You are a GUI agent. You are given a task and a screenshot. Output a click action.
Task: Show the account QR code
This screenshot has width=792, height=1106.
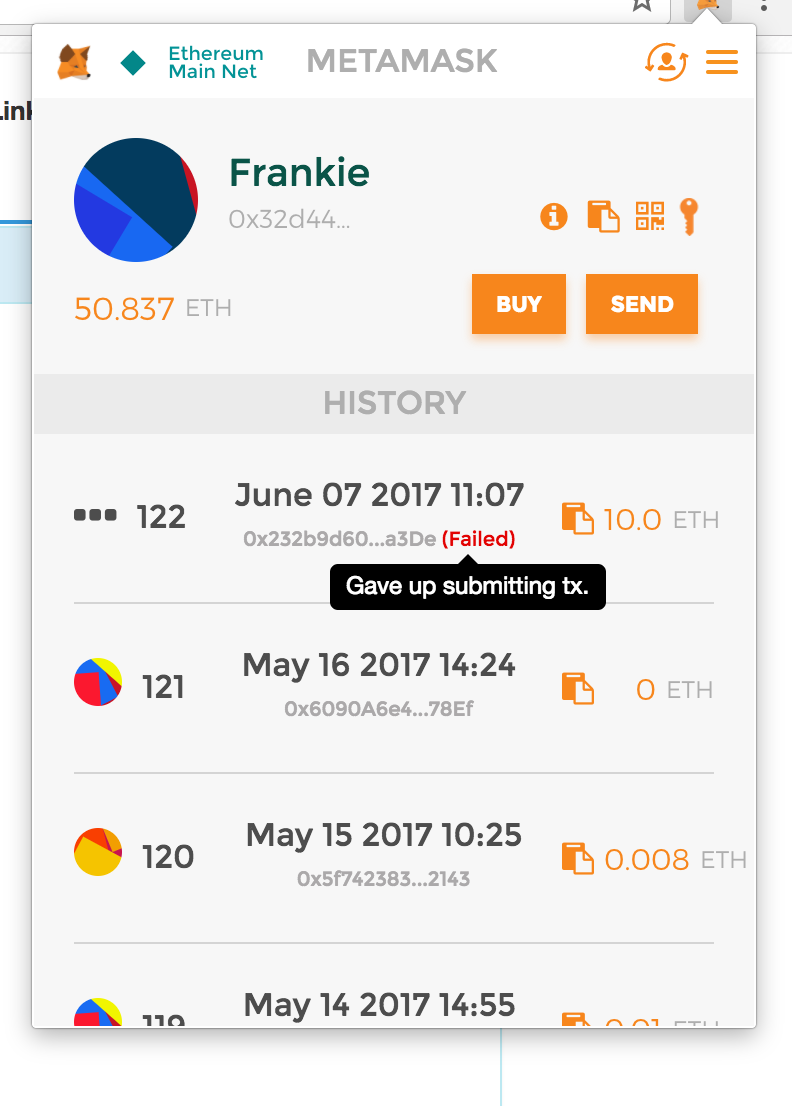tap(649, 216)
